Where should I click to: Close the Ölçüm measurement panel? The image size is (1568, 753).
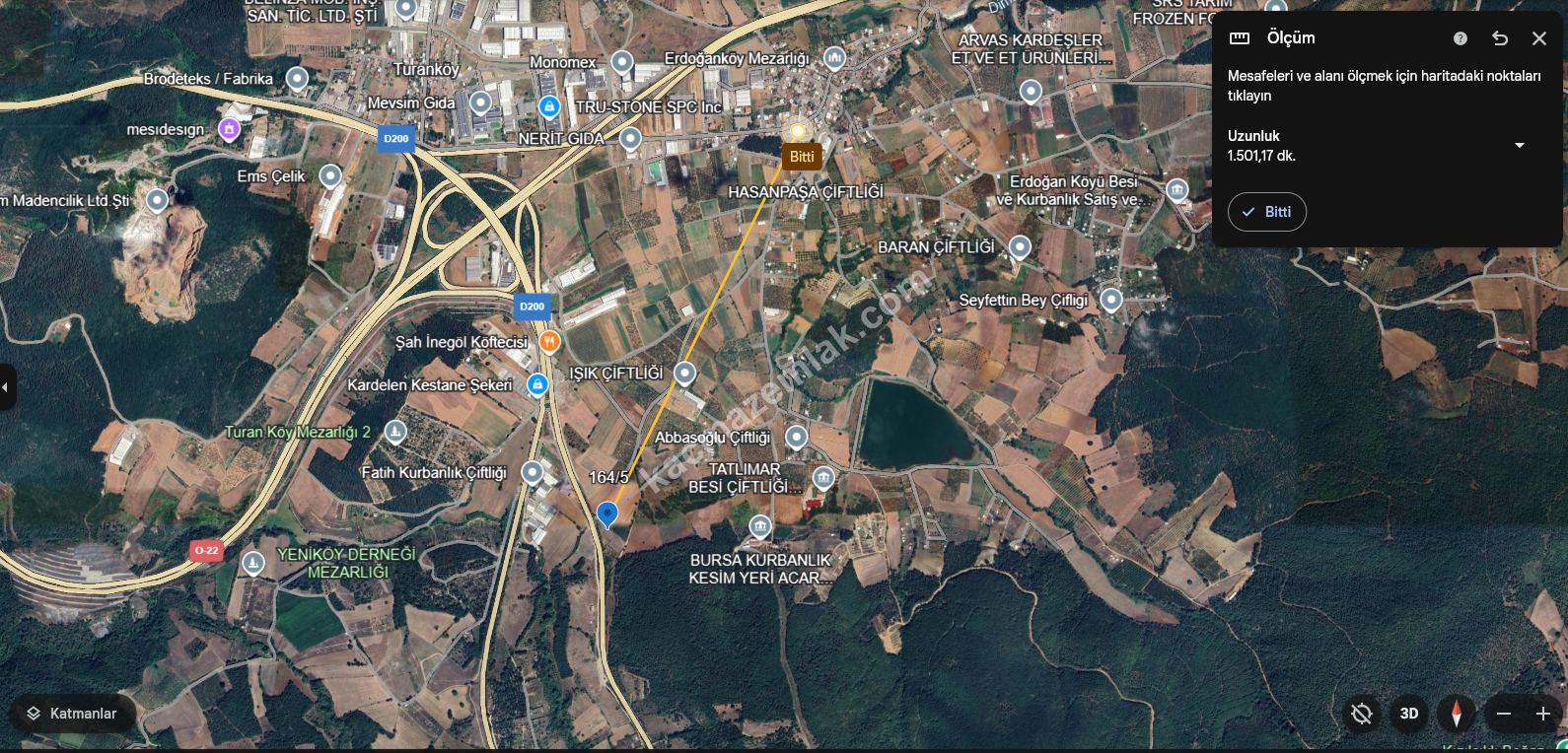(1538, 38)
